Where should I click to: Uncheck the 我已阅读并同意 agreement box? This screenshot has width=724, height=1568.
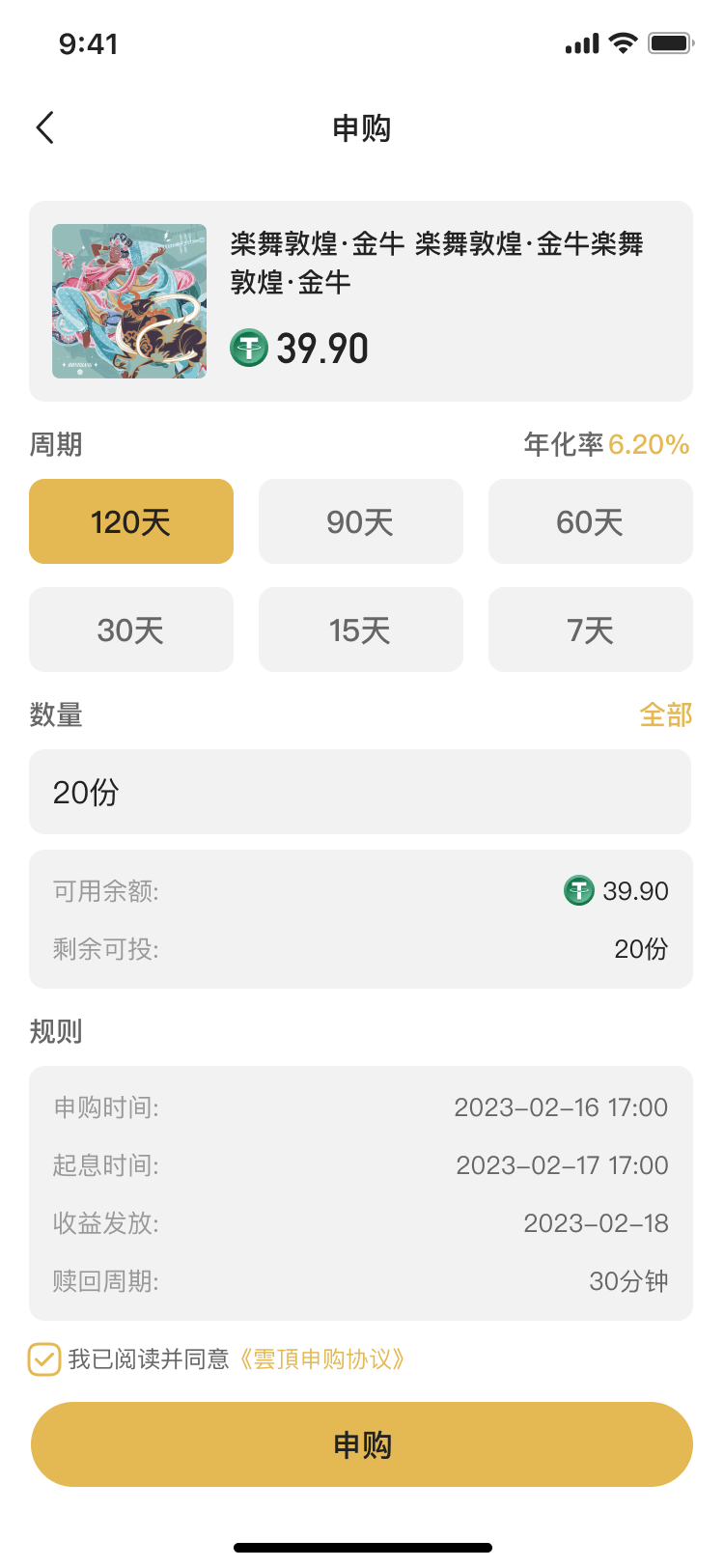coord(44,1359)
